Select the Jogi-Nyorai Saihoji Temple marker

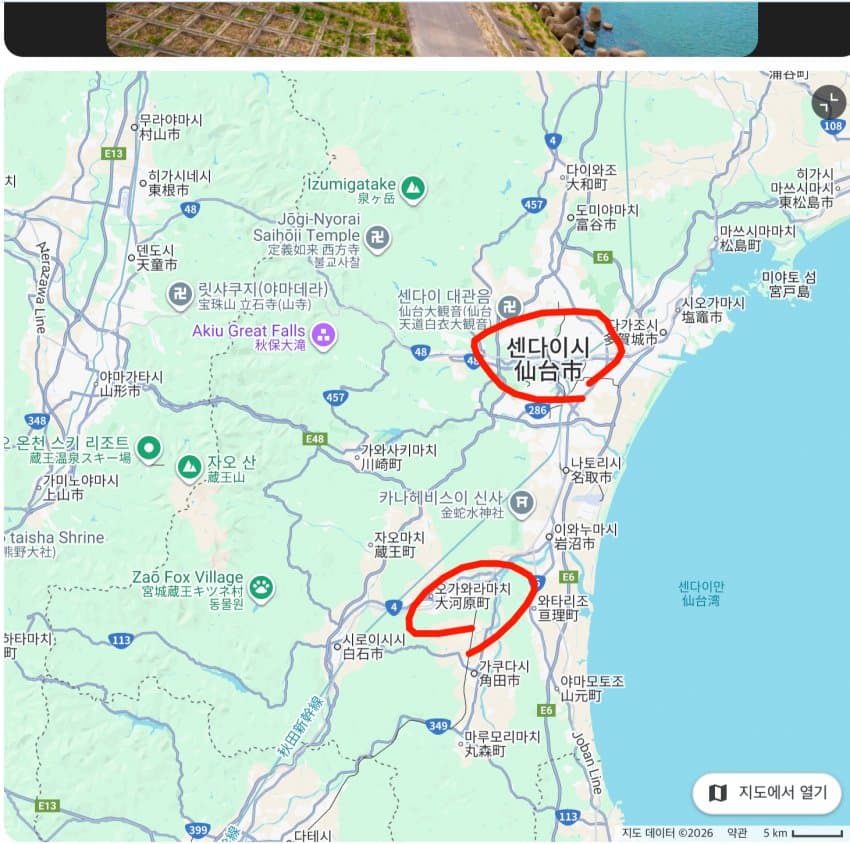click(377, 238)
